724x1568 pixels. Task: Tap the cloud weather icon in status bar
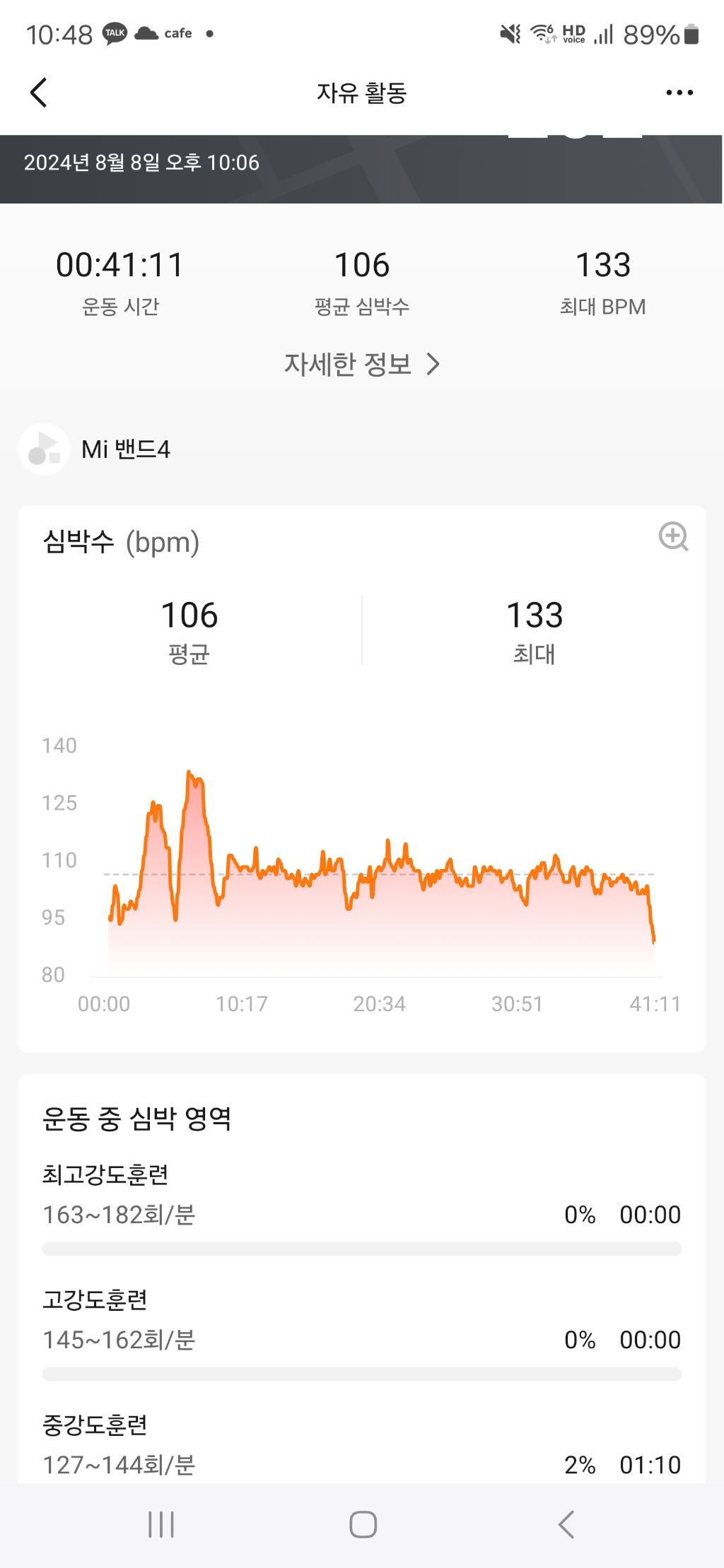coord(146,33)
